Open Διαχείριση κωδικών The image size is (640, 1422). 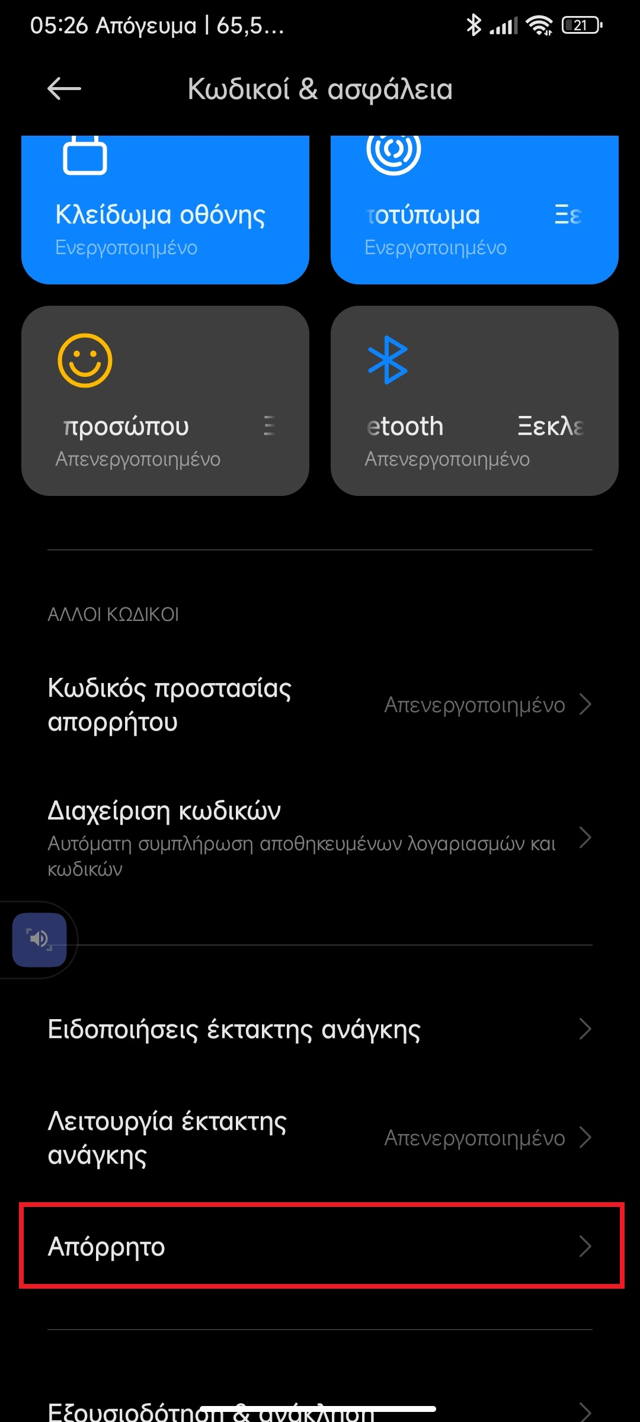click(320, 838)
